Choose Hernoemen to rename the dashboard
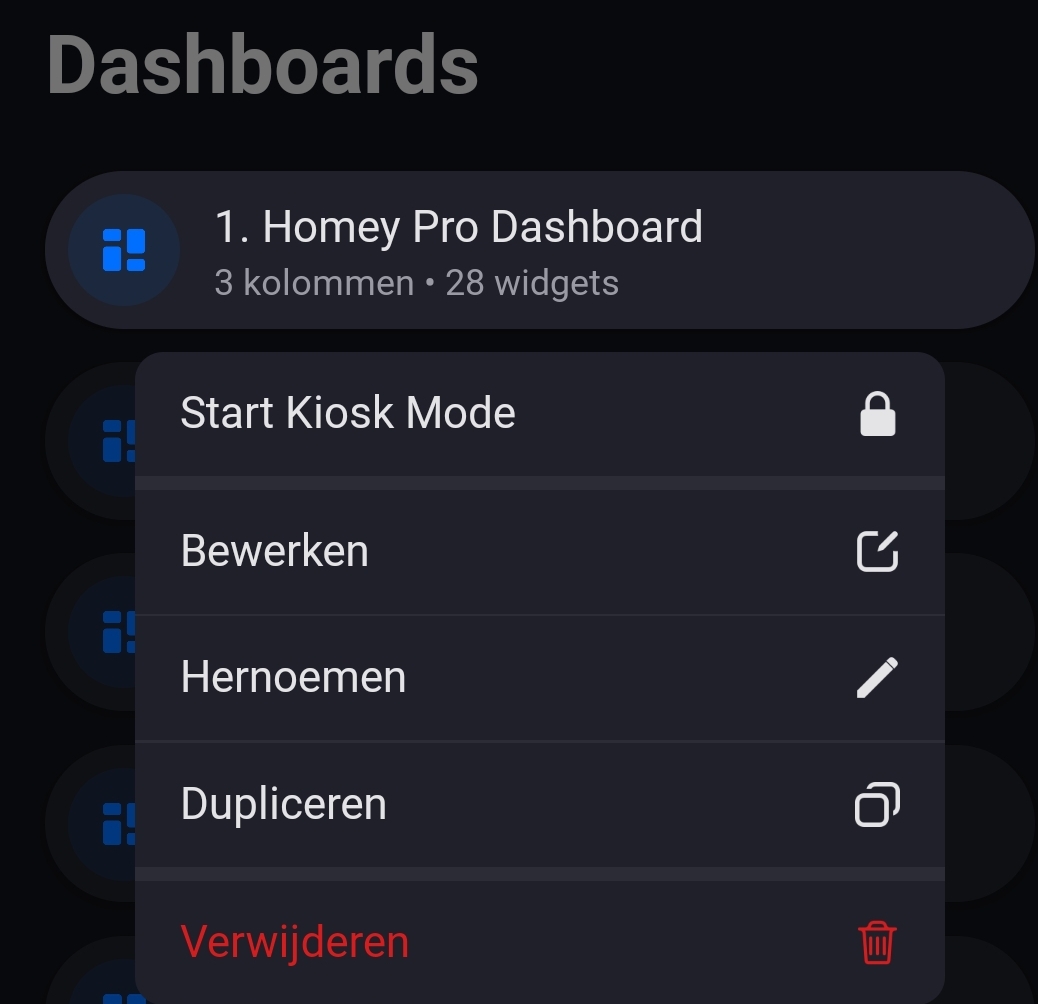The height and width of the screenshot is (1004, 1038). click(x=538, y=677)
